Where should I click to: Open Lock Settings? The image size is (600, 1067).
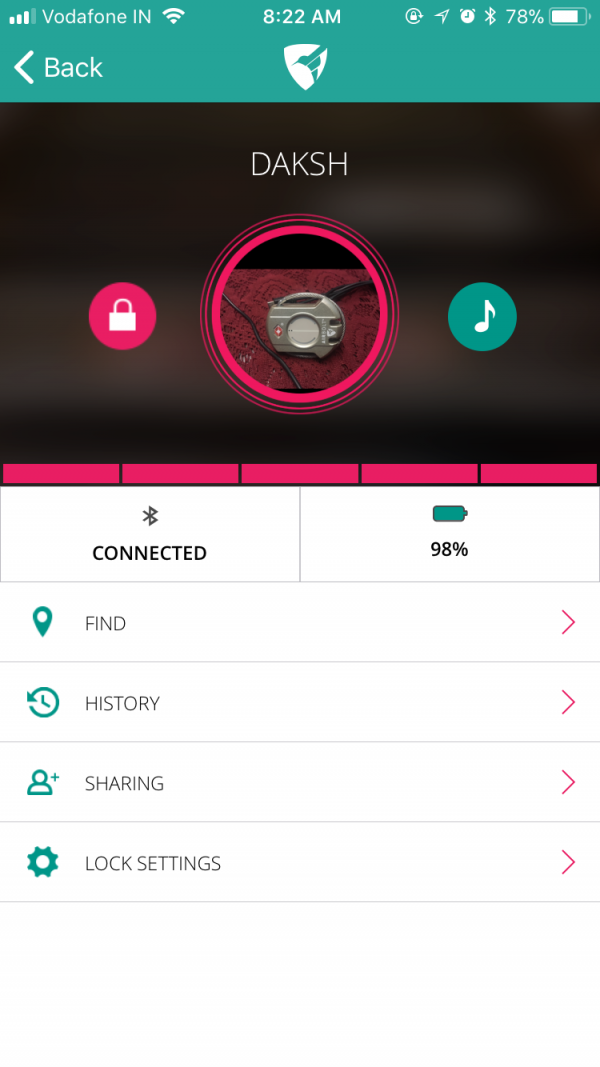point(300,863)
